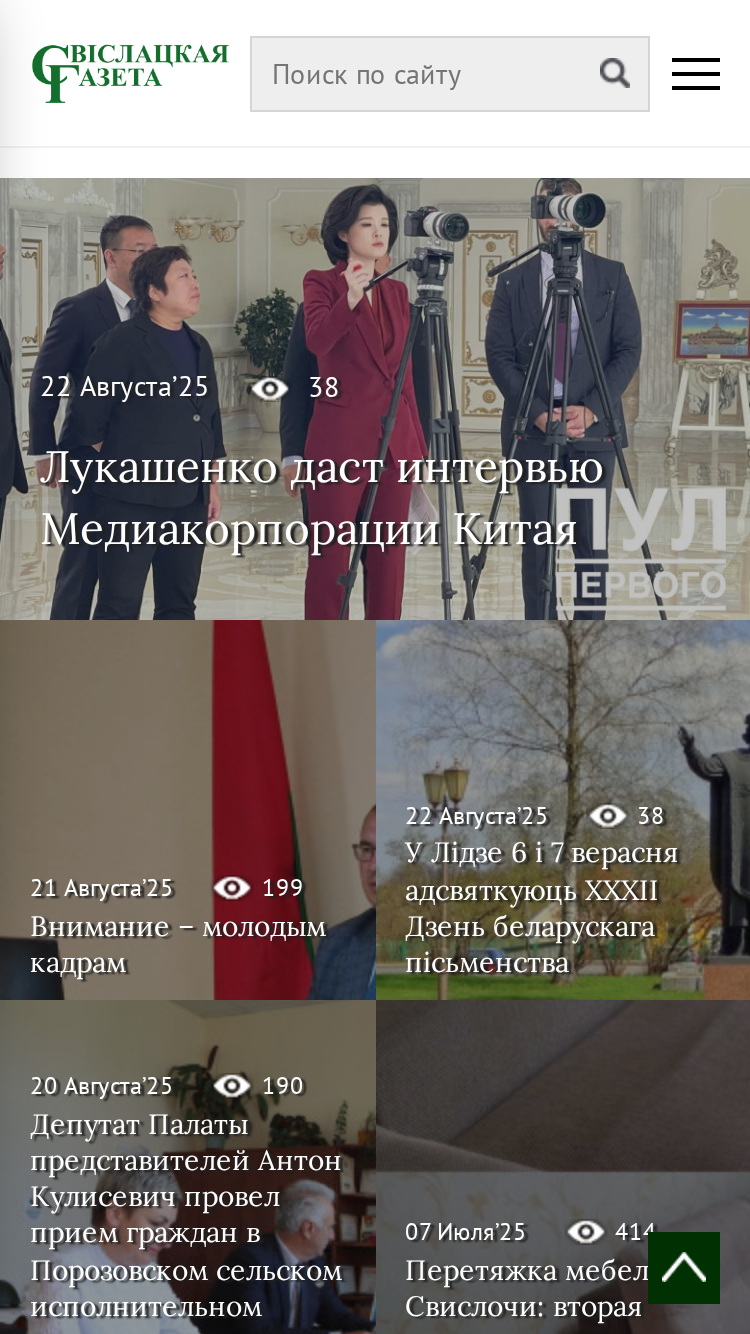The width and height of the screenshot is (750, 1334).
Task: Open the hamburger menu
Action: (695, 74)
